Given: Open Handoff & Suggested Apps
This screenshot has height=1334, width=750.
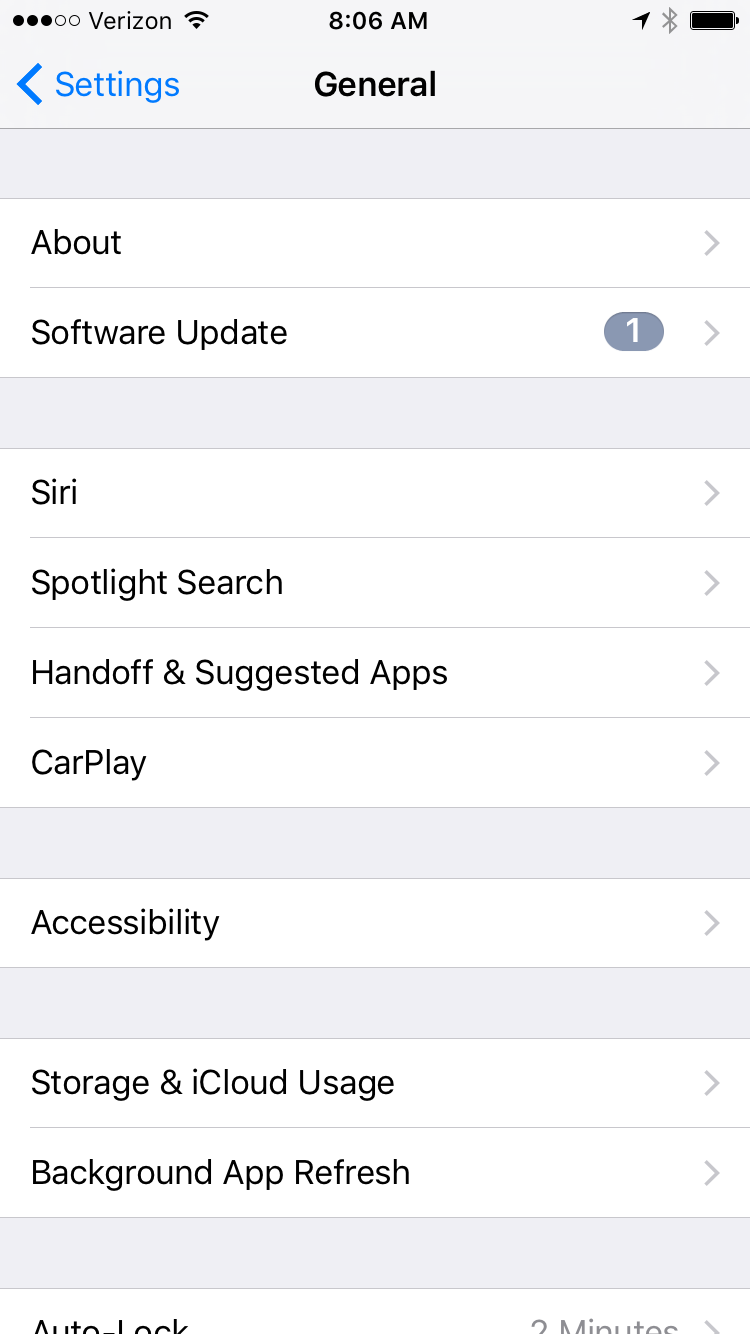Looking at the screenshot, I should tap(375, 673).
